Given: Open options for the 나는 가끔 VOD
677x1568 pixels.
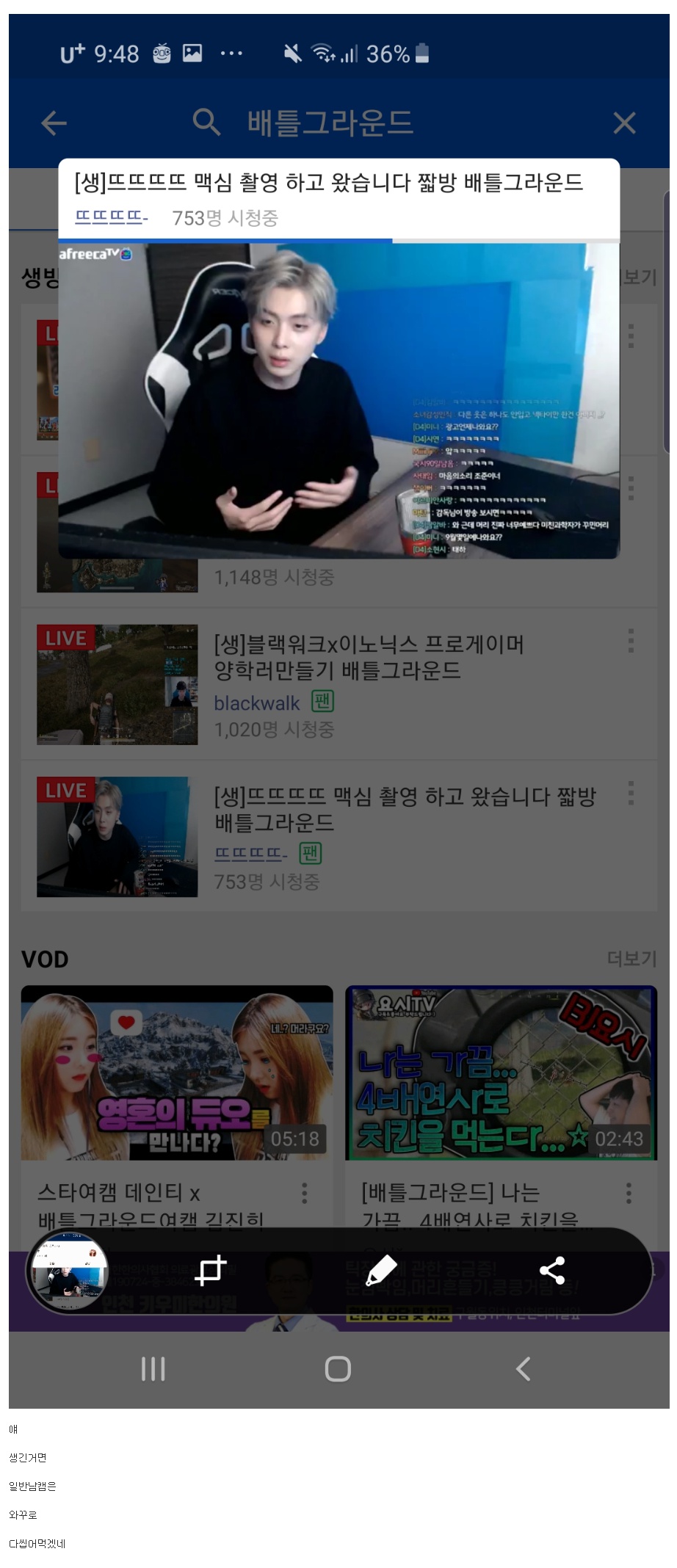Looking at the screenshot, I should click(x=629, y=1193).
